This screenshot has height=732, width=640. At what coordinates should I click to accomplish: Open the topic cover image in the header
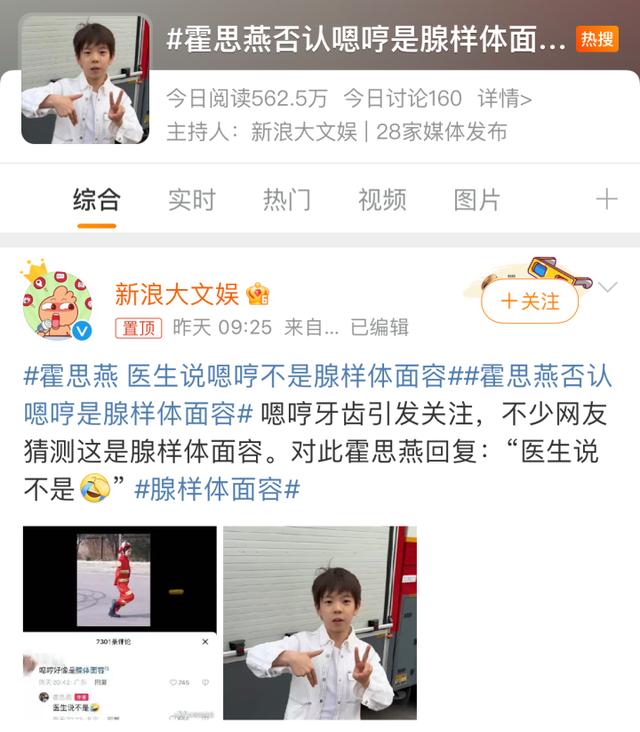click(x=85, y=78)
